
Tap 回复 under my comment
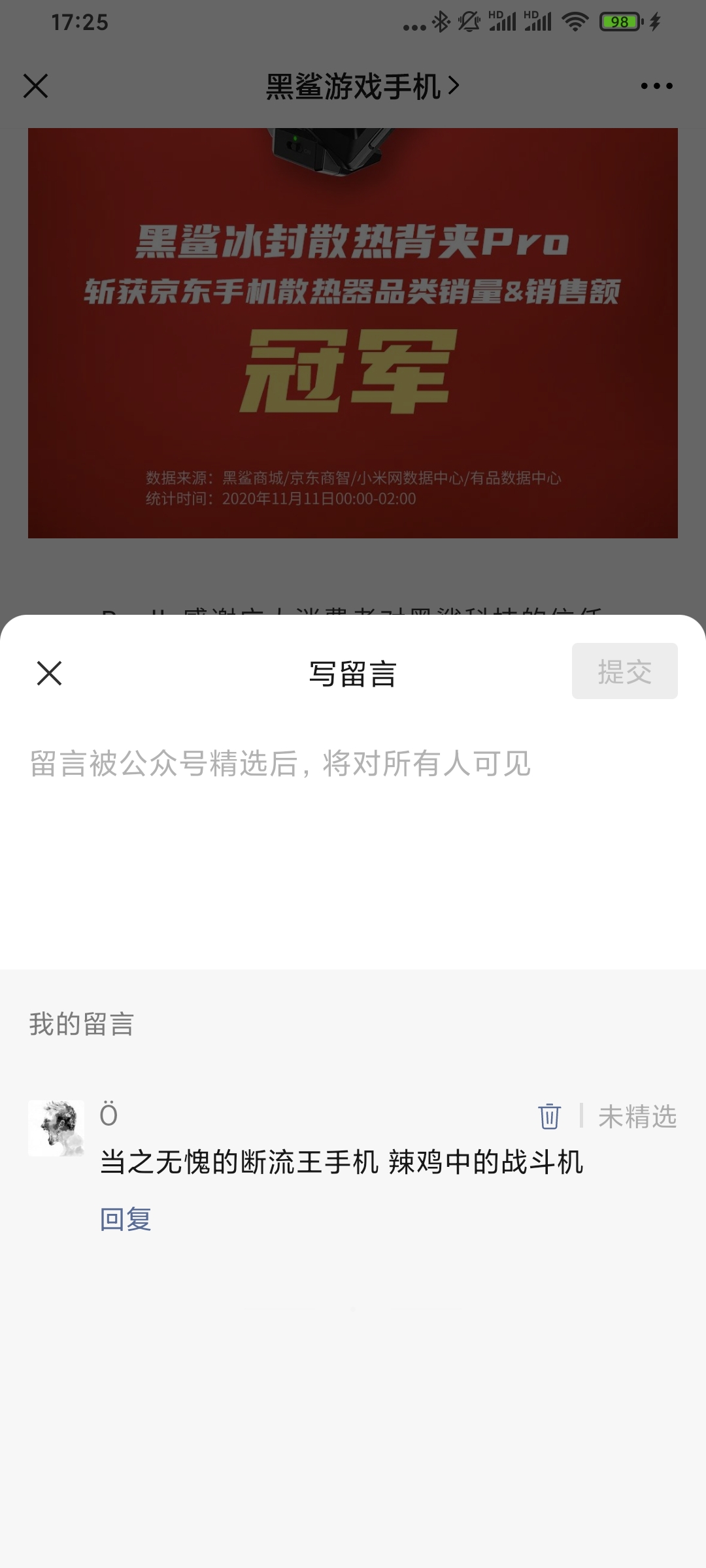(126, 1219)
